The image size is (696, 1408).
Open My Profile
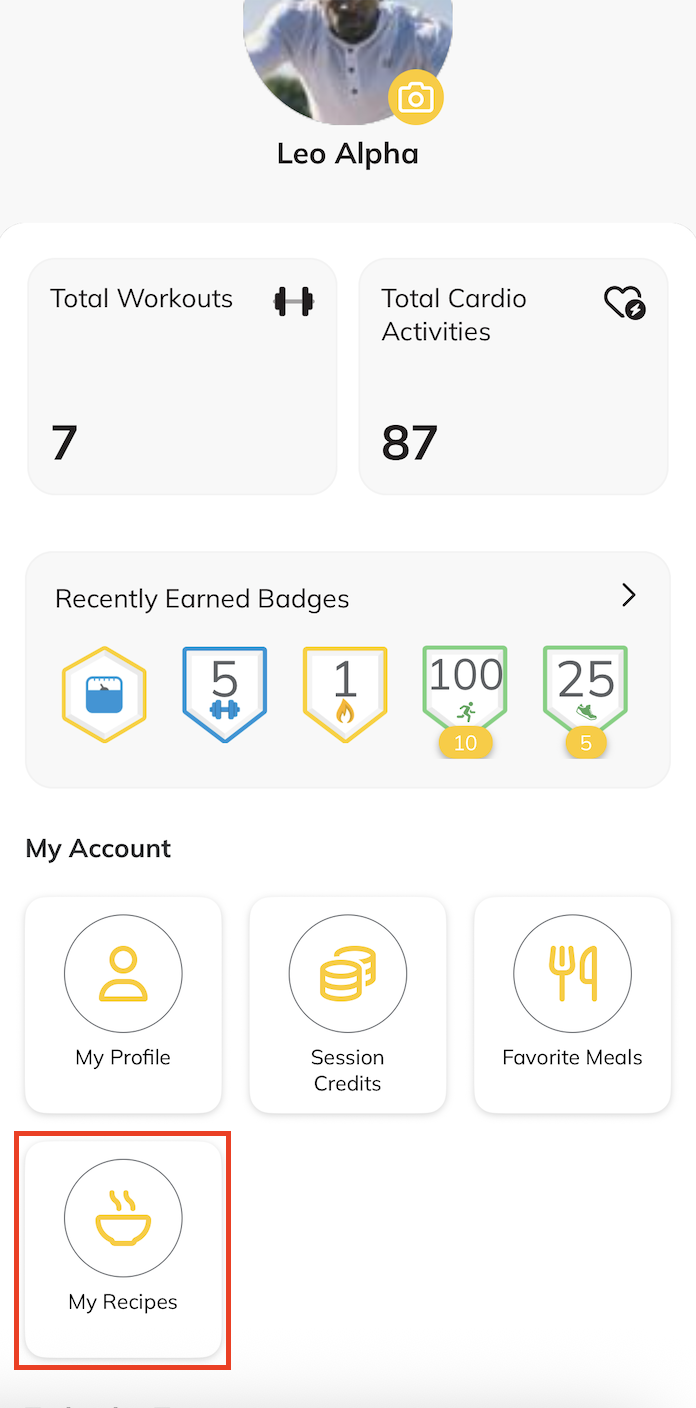[x=123, y=1004]
